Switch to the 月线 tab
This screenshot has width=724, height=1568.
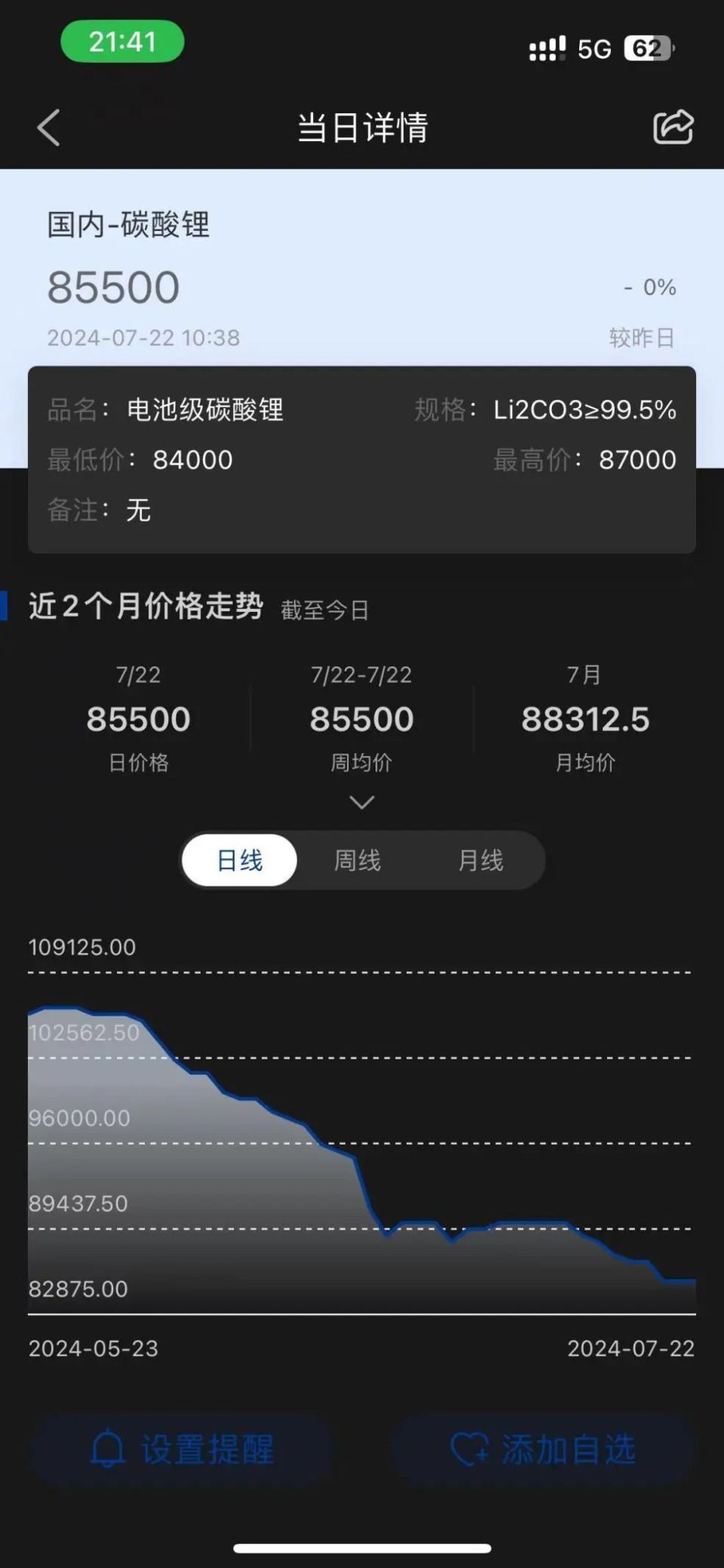point(480,859)
